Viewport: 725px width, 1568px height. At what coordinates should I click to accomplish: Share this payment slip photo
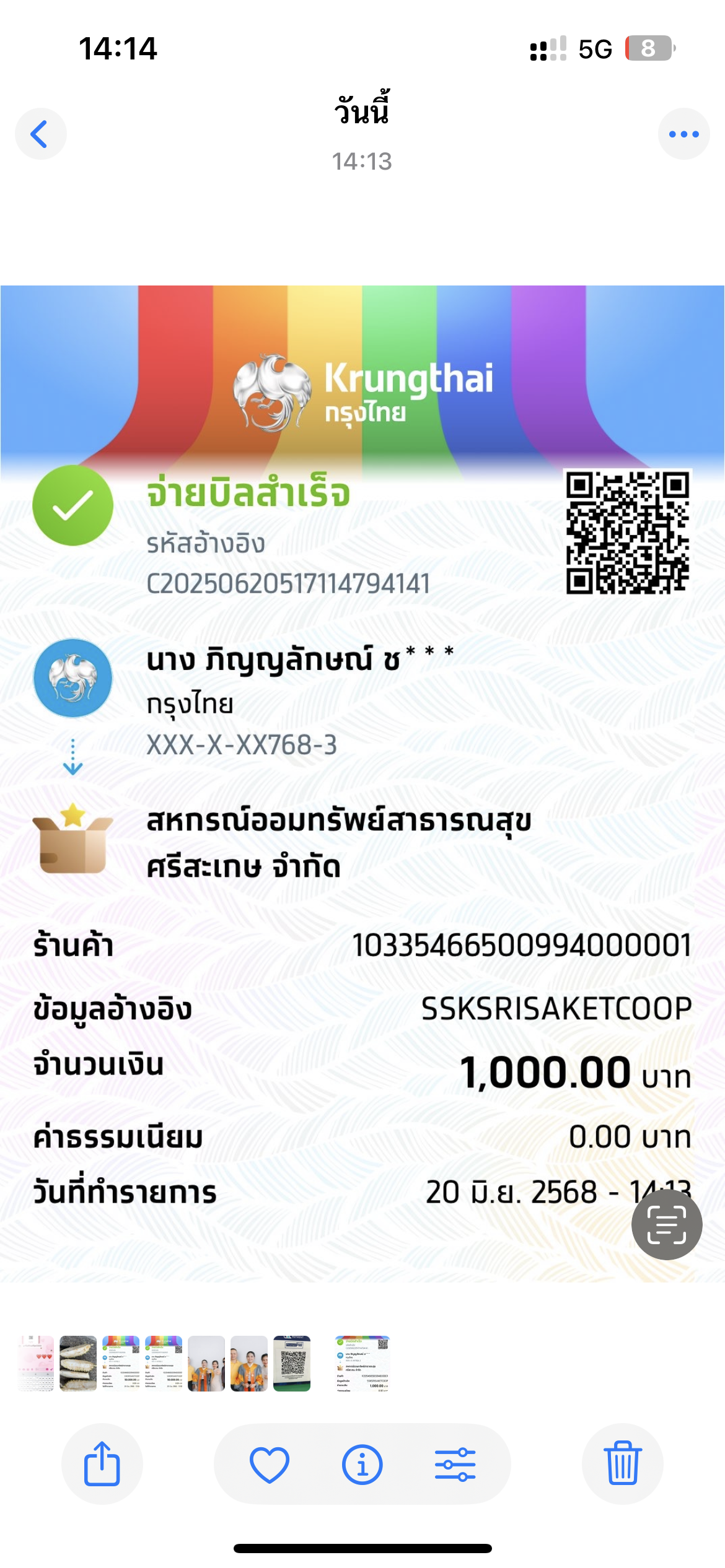tap(102, 1464)
